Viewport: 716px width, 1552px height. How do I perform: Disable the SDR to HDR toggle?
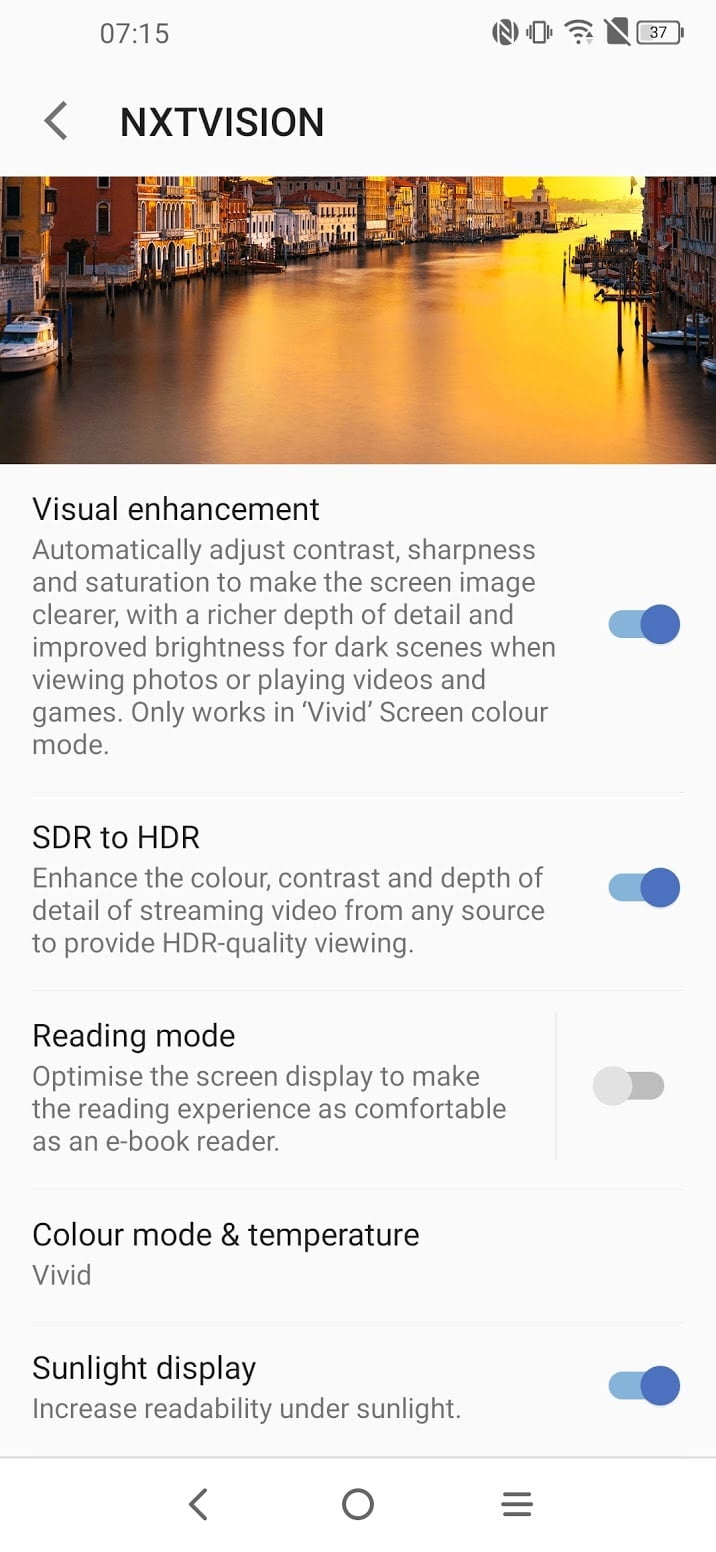tap(643, 888)
